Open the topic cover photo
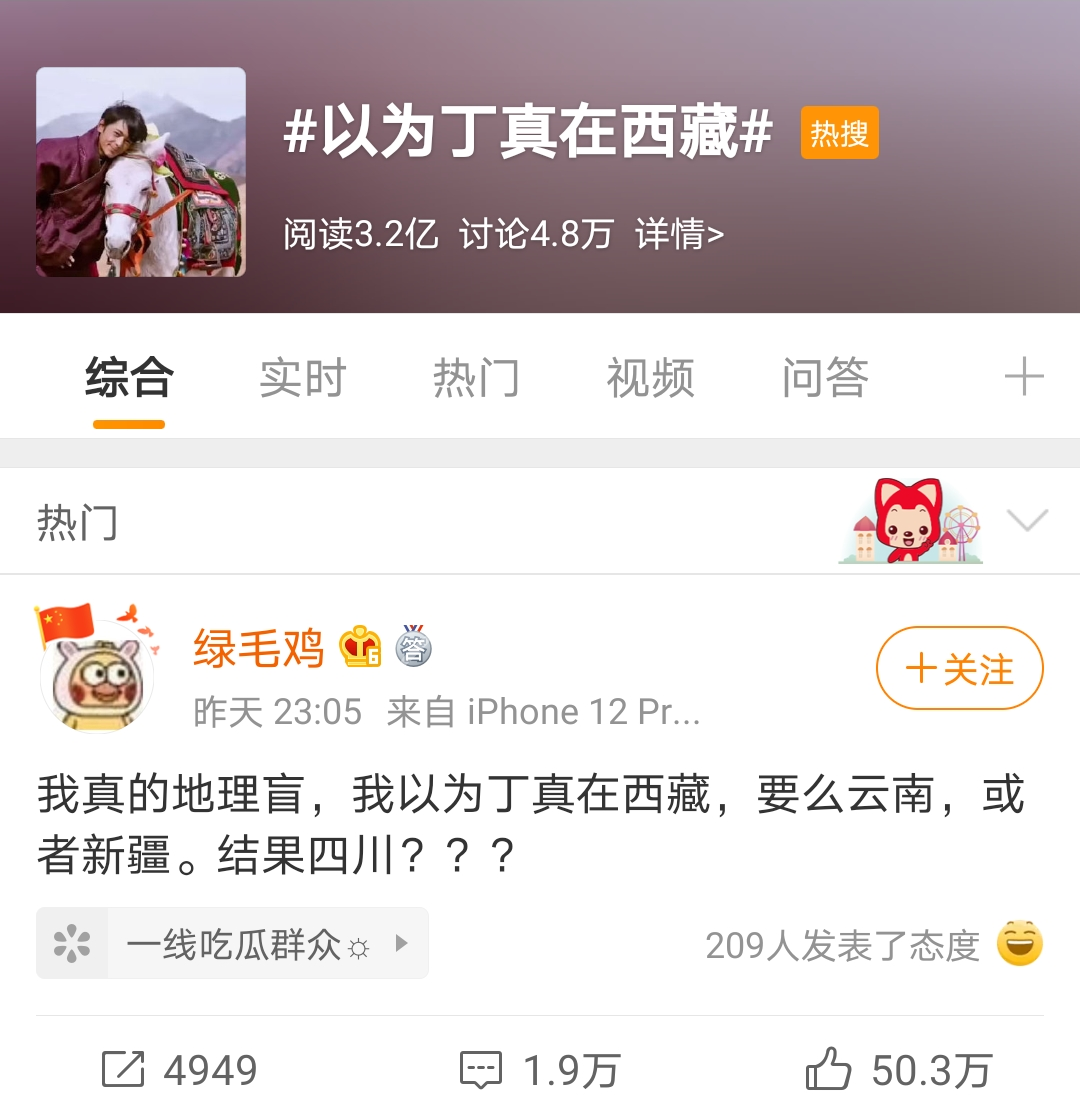Viewport: 1080px width, 1115px height. [141, 172]
